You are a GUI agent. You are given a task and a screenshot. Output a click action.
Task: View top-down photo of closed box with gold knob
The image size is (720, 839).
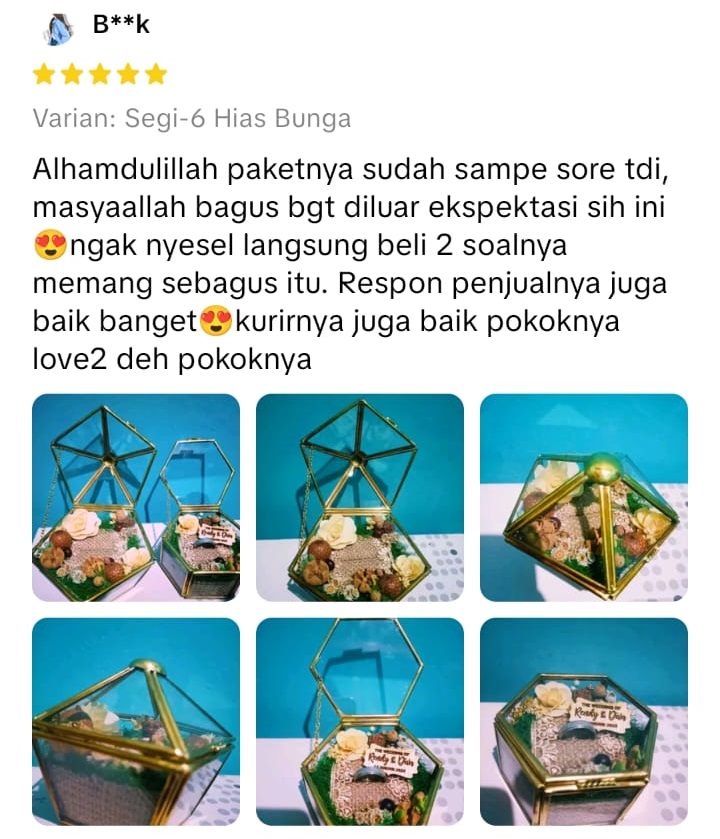(584, 498)
